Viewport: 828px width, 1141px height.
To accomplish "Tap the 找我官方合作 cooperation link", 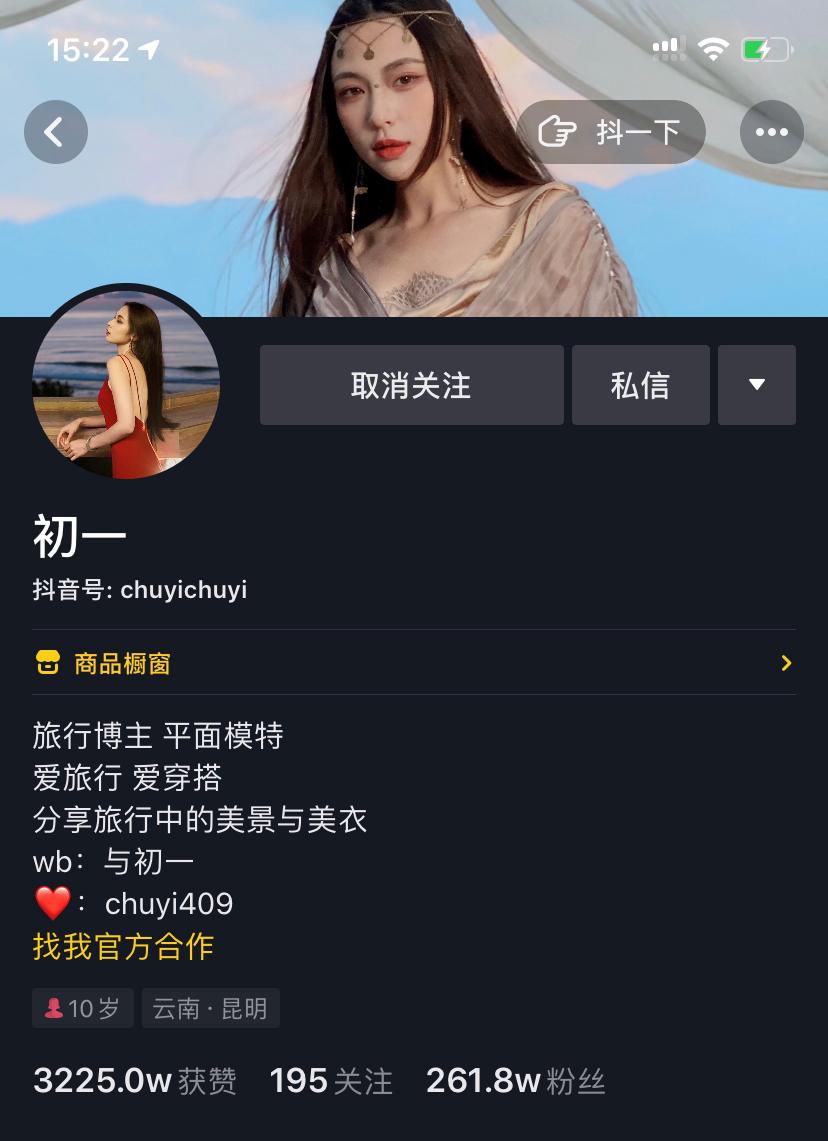I will [x=123, y=946].
